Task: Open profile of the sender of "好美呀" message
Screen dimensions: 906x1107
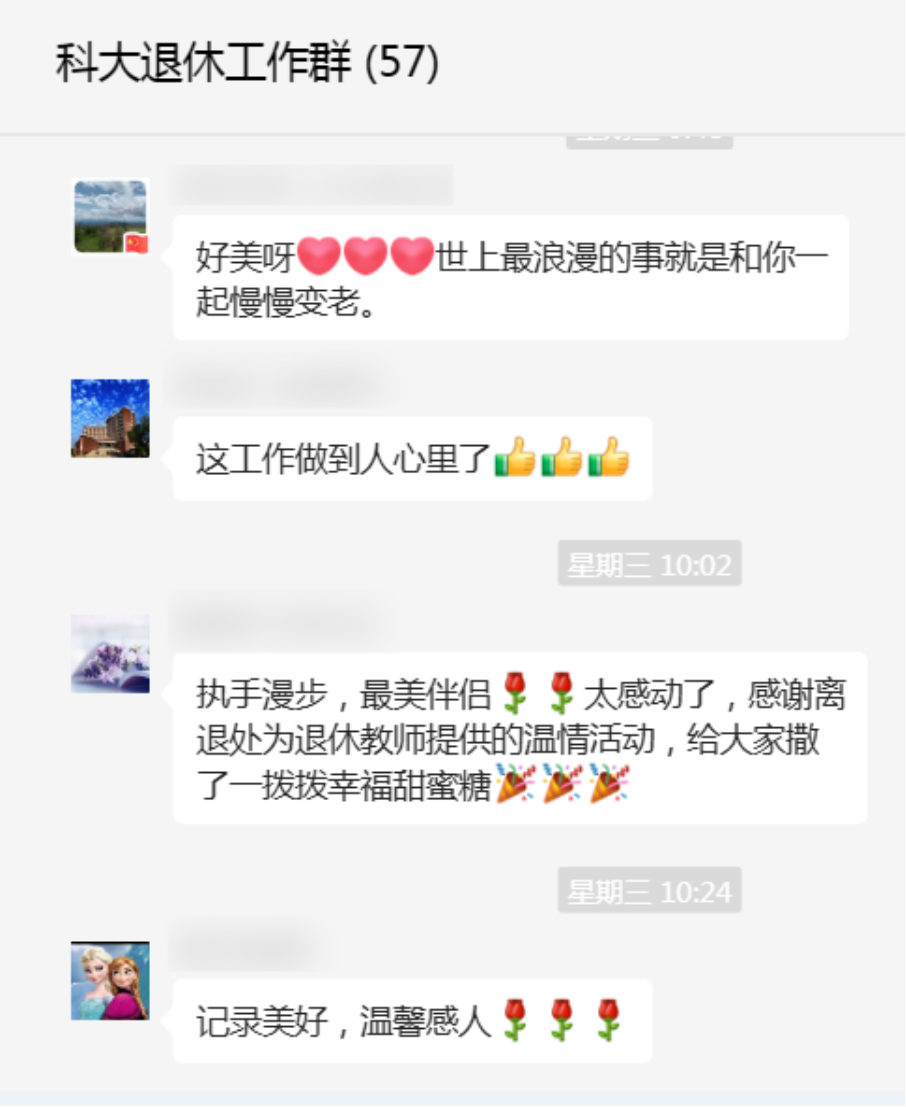Action: tap(110, 217)
